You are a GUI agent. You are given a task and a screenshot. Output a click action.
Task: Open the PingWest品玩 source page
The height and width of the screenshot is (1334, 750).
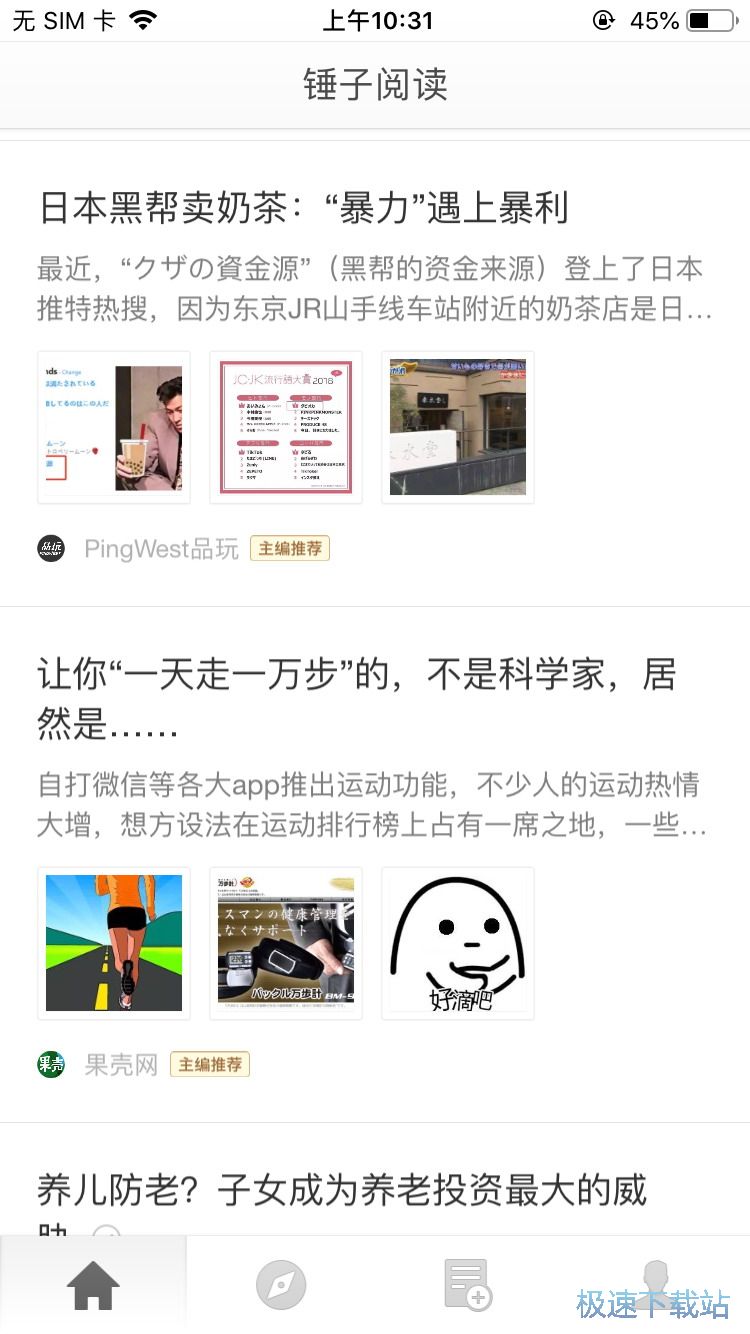coord(160,548)
